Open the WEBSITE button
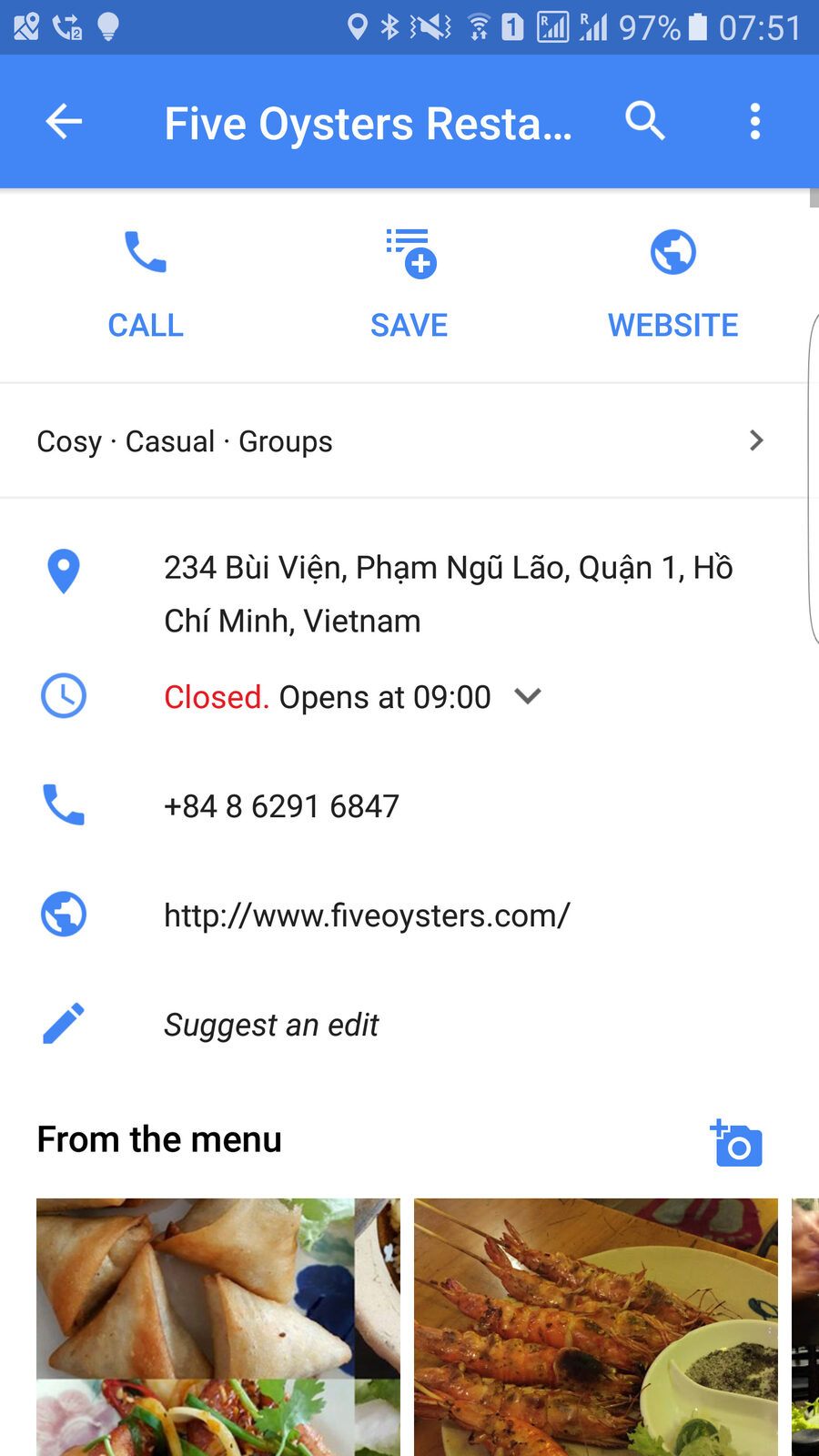Image resolution: width=819 pixels, height=1456 pixels. pos(673,285)
